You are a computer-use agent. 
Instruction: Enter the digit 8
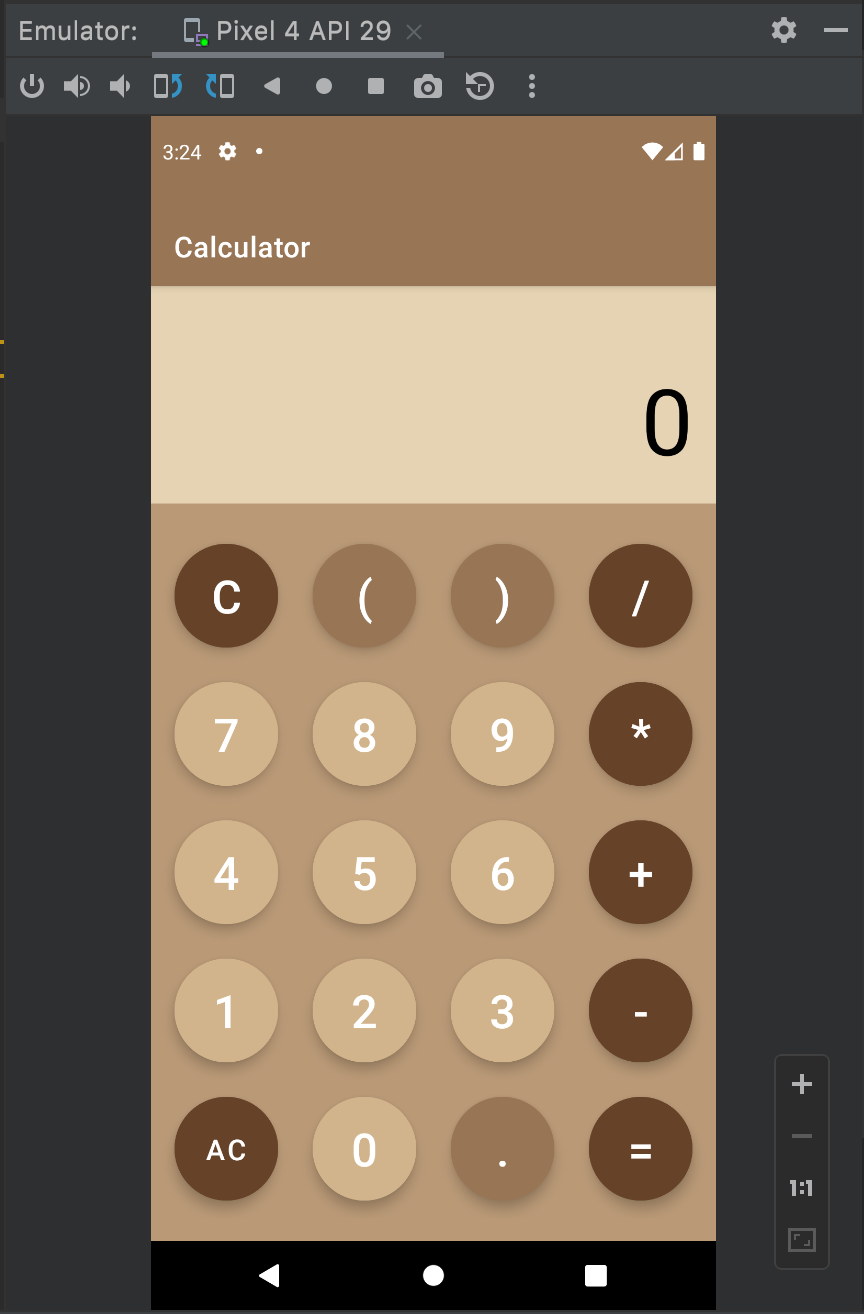pyautogui.click(x=364, y=734)
